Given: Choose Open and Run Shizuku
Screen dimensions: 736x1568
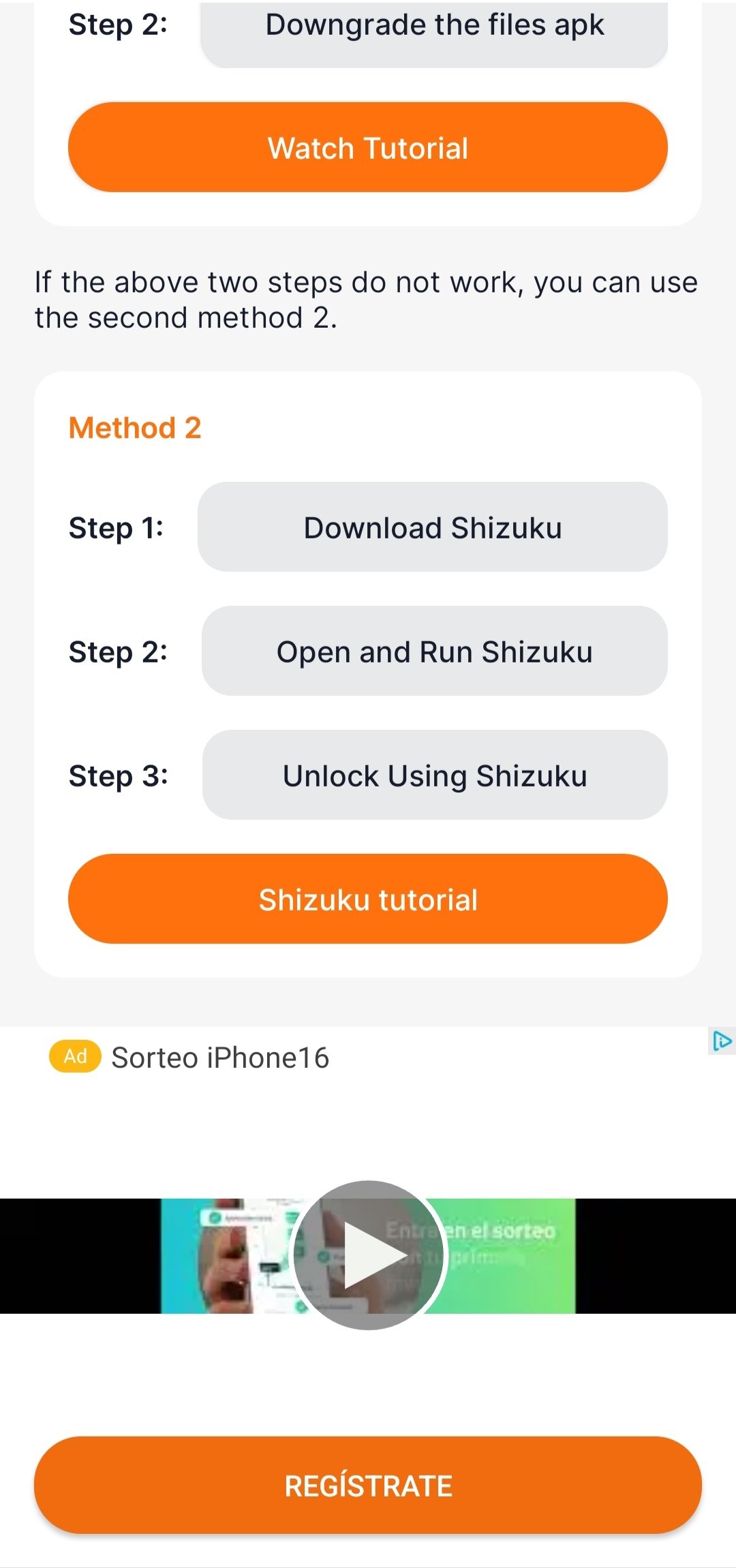Looking at the screenshot, I should tap(434, 651).
